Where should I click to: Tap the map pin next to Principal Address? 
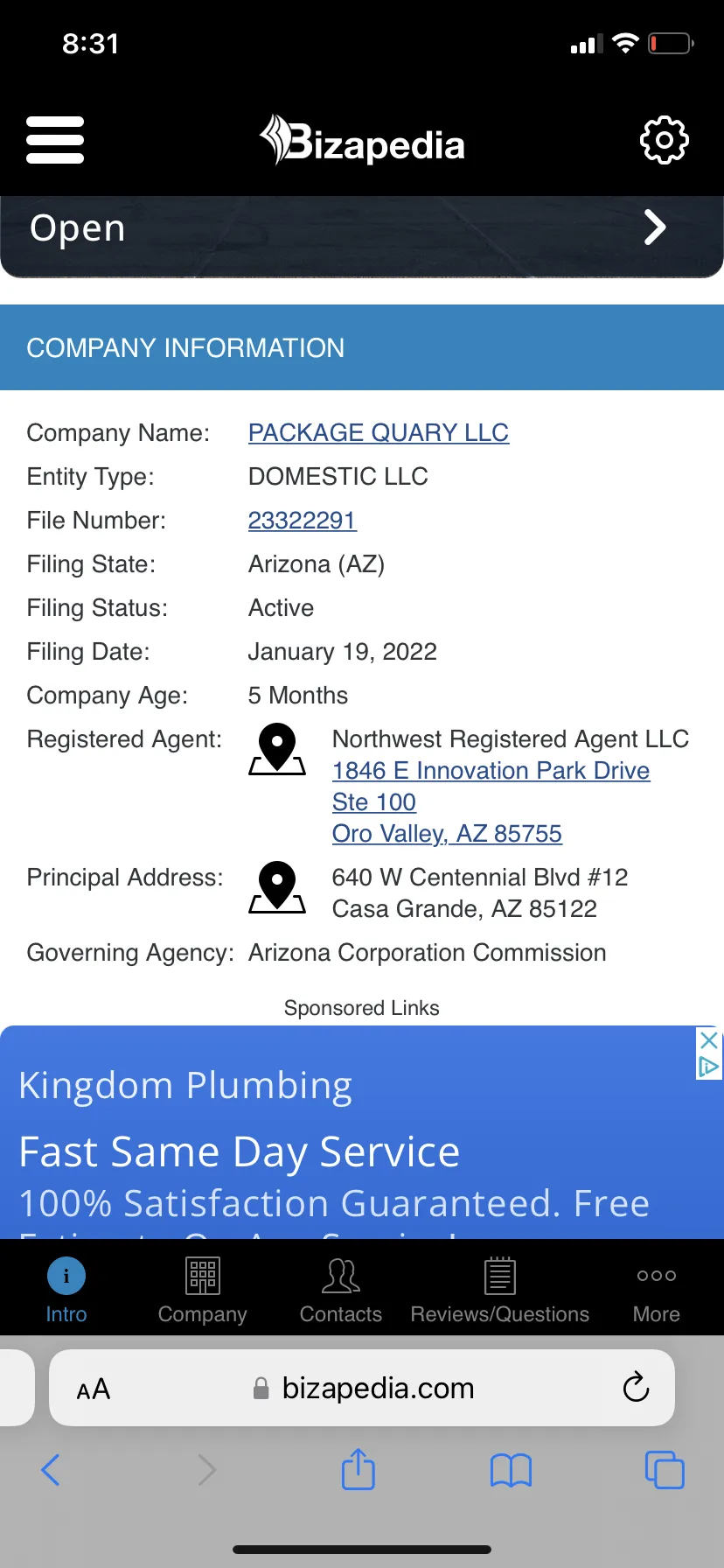(x=277, y=887)
